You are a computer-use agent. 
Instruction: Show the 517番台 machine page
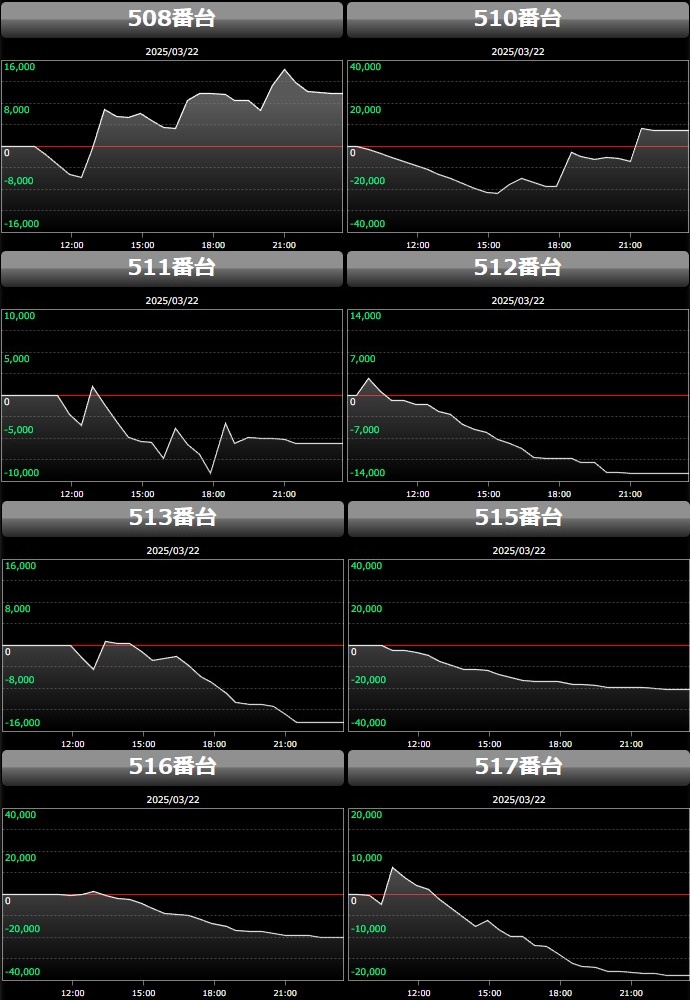(518, 767)
